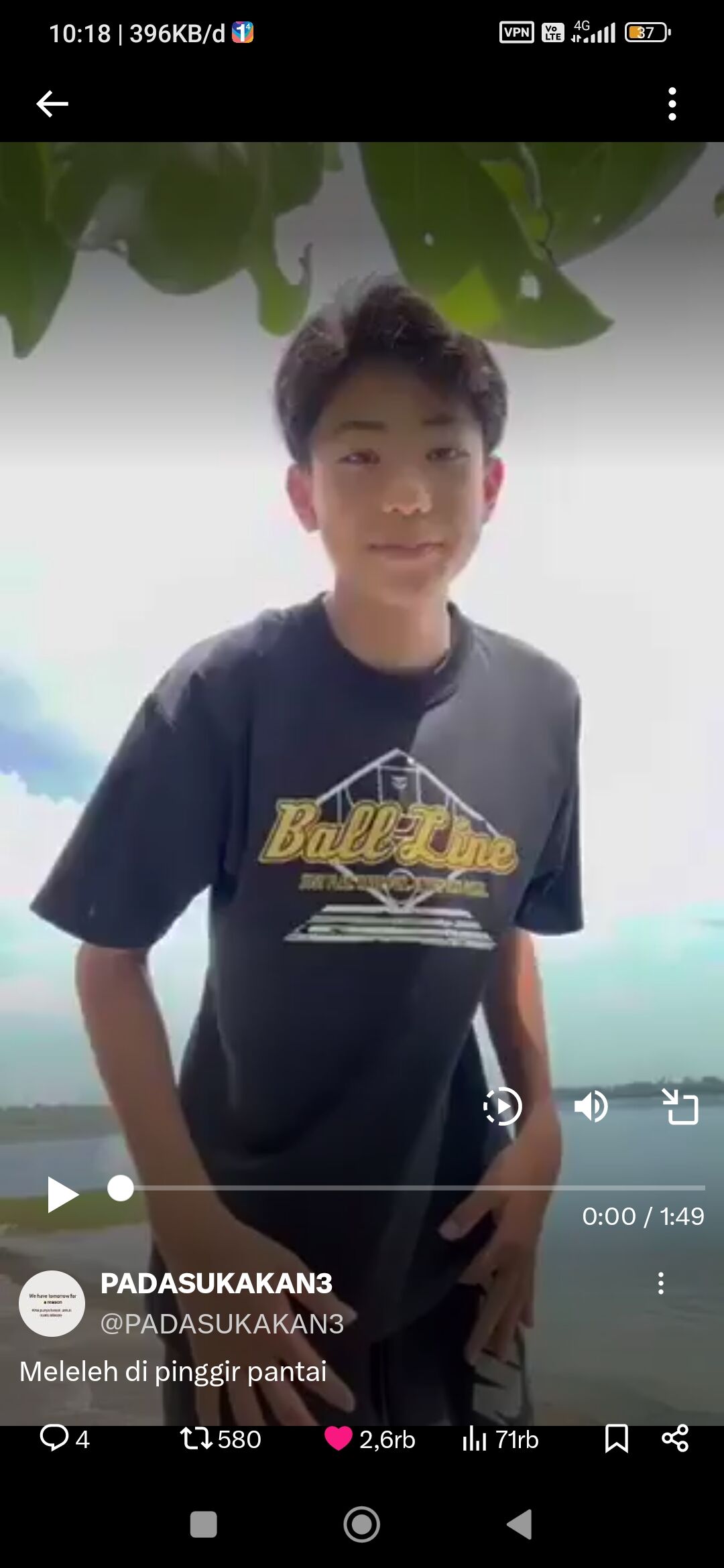
Task: Open post options next to PADASUKAKAN3
Action: (661, 1283)
